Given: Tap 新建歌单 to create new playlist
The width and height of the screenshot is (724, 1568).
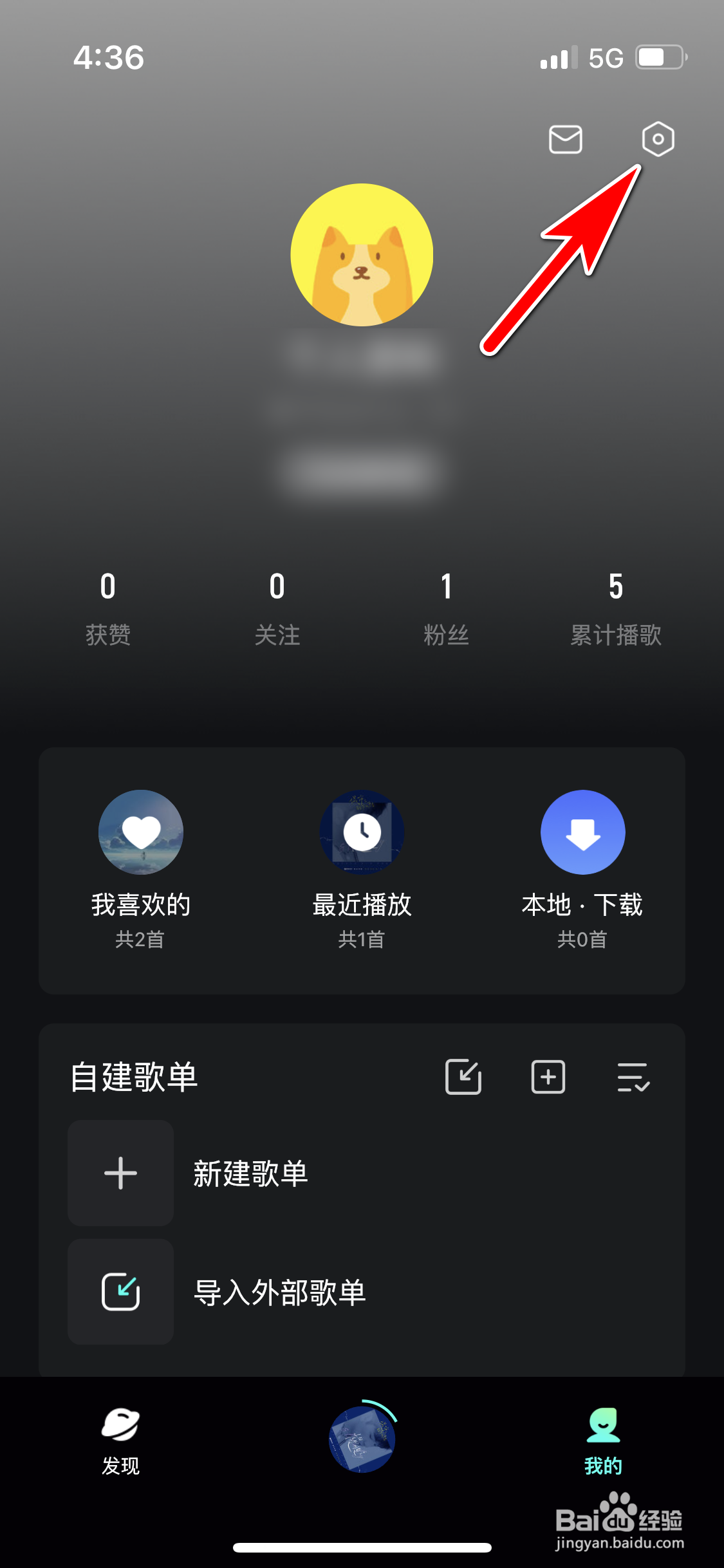Looking at the screenshot, I should [250, 1174].
